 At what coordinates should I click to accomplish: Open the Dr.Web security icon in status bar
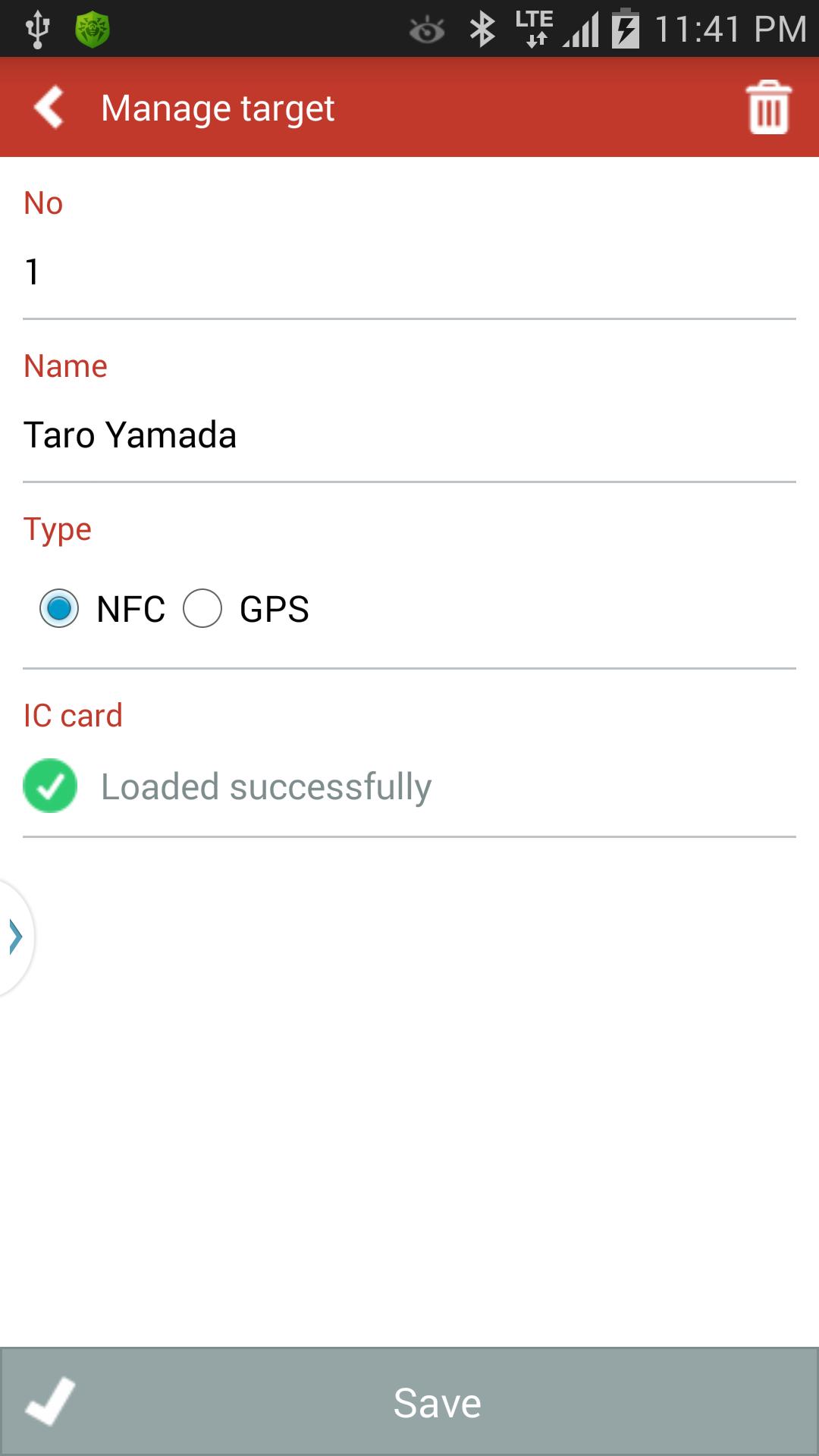(x=93, y=29)
